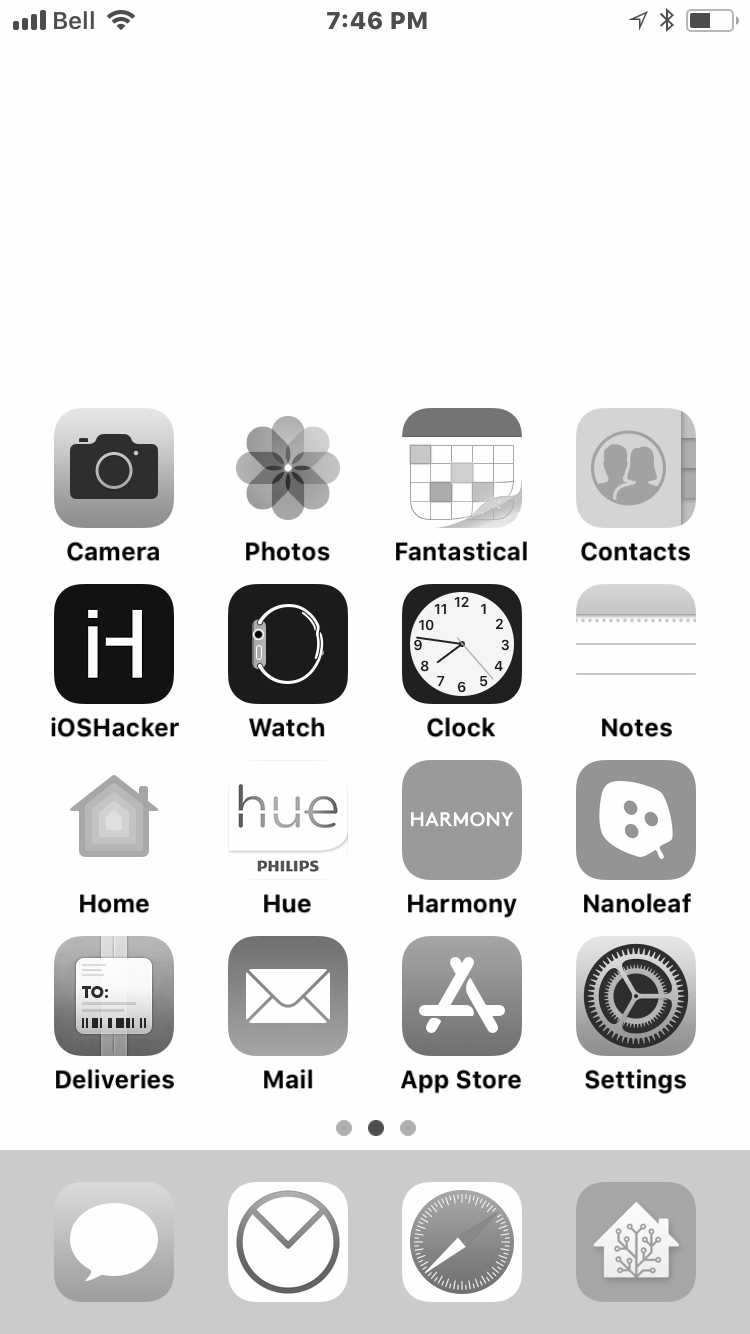750x1334 pixels.
Task: Open Safari from the dock
Action: coord(462,1242)
